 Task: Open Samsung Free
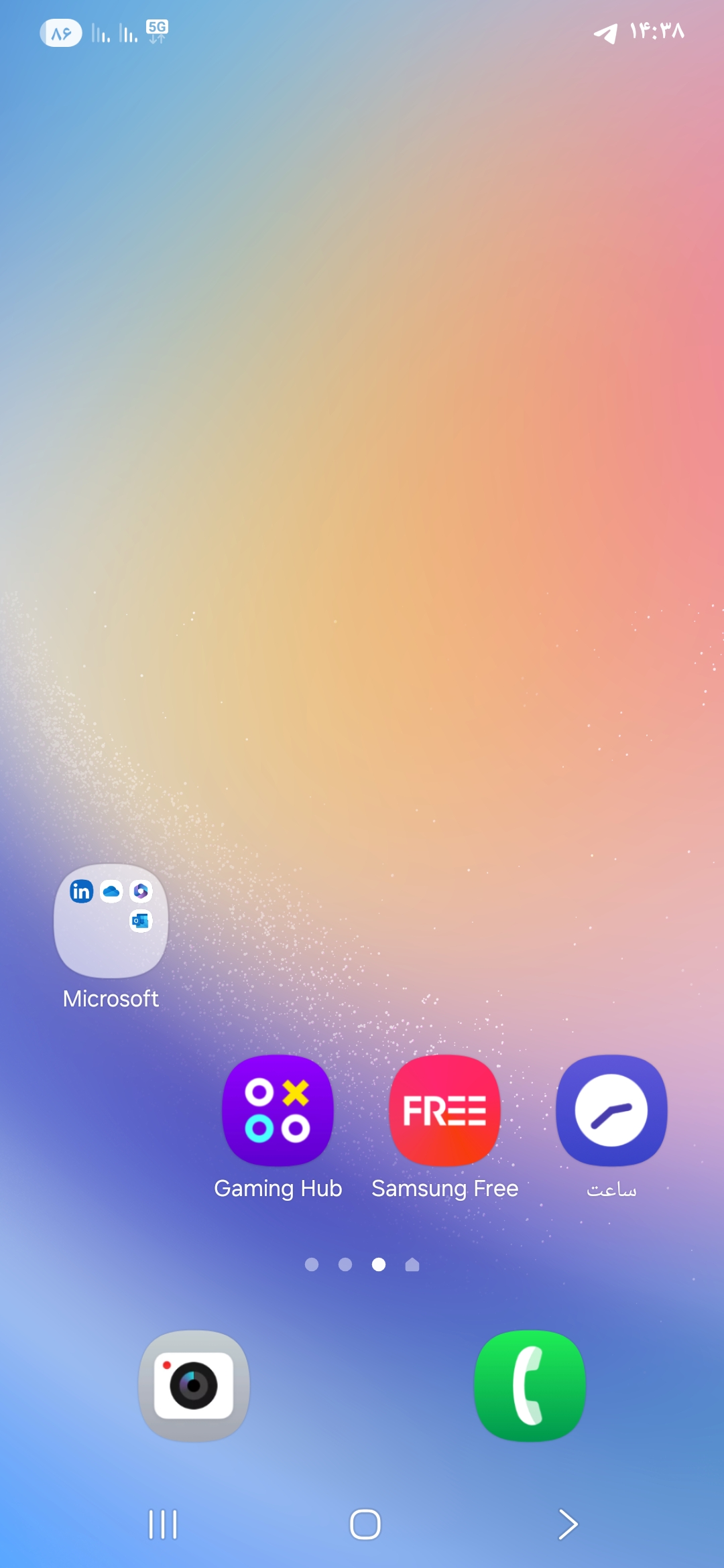pos(444,1110)
